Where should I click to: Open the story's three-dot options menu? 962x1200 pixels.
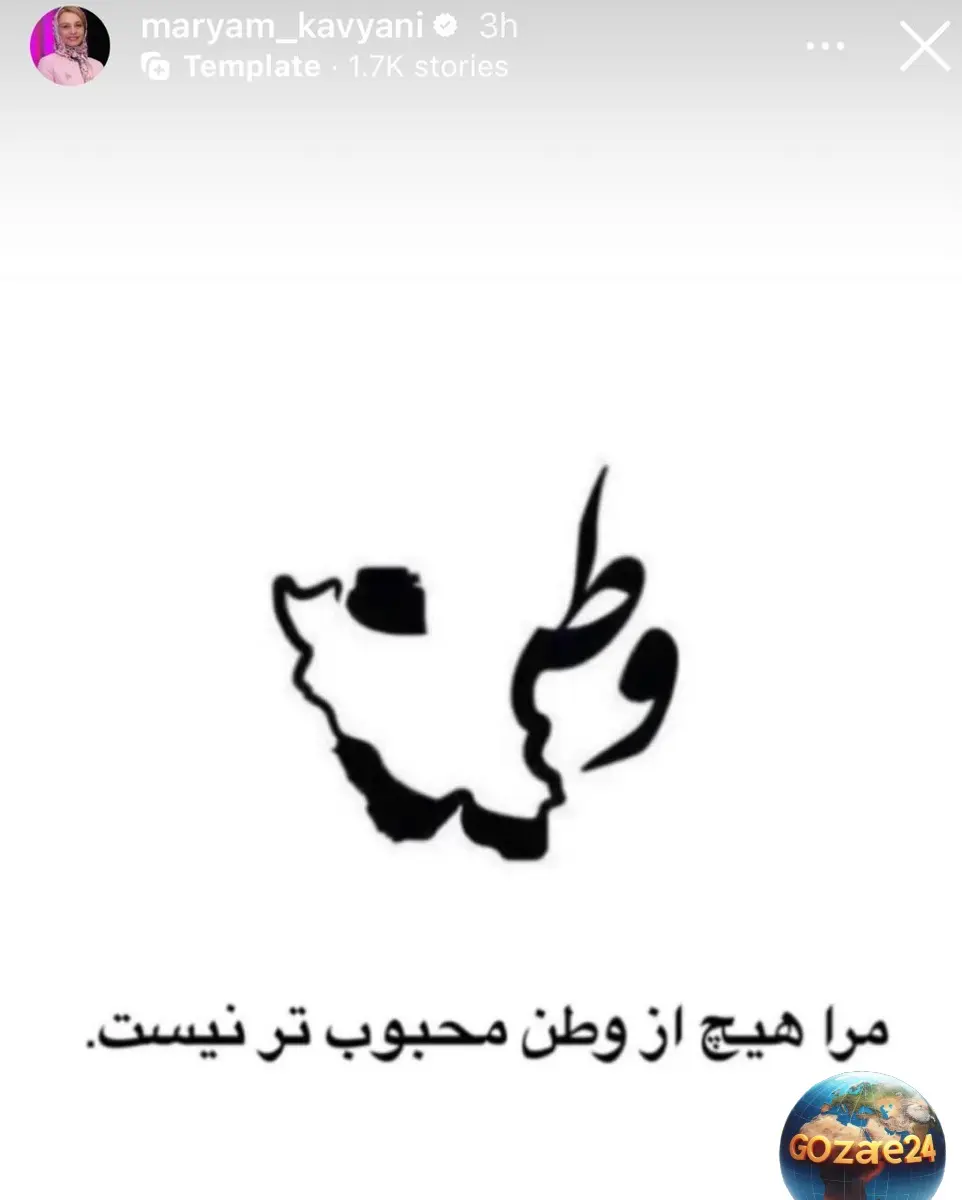coord(824,47)
